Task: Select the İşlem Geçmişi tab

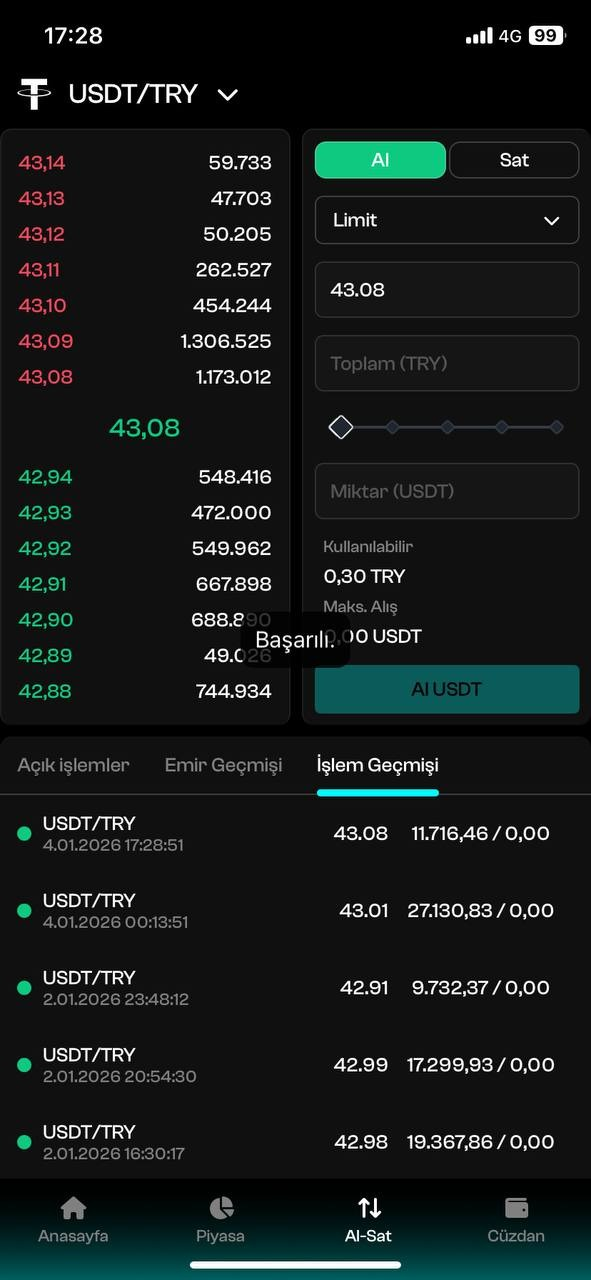Action: (x=378, y=765)
